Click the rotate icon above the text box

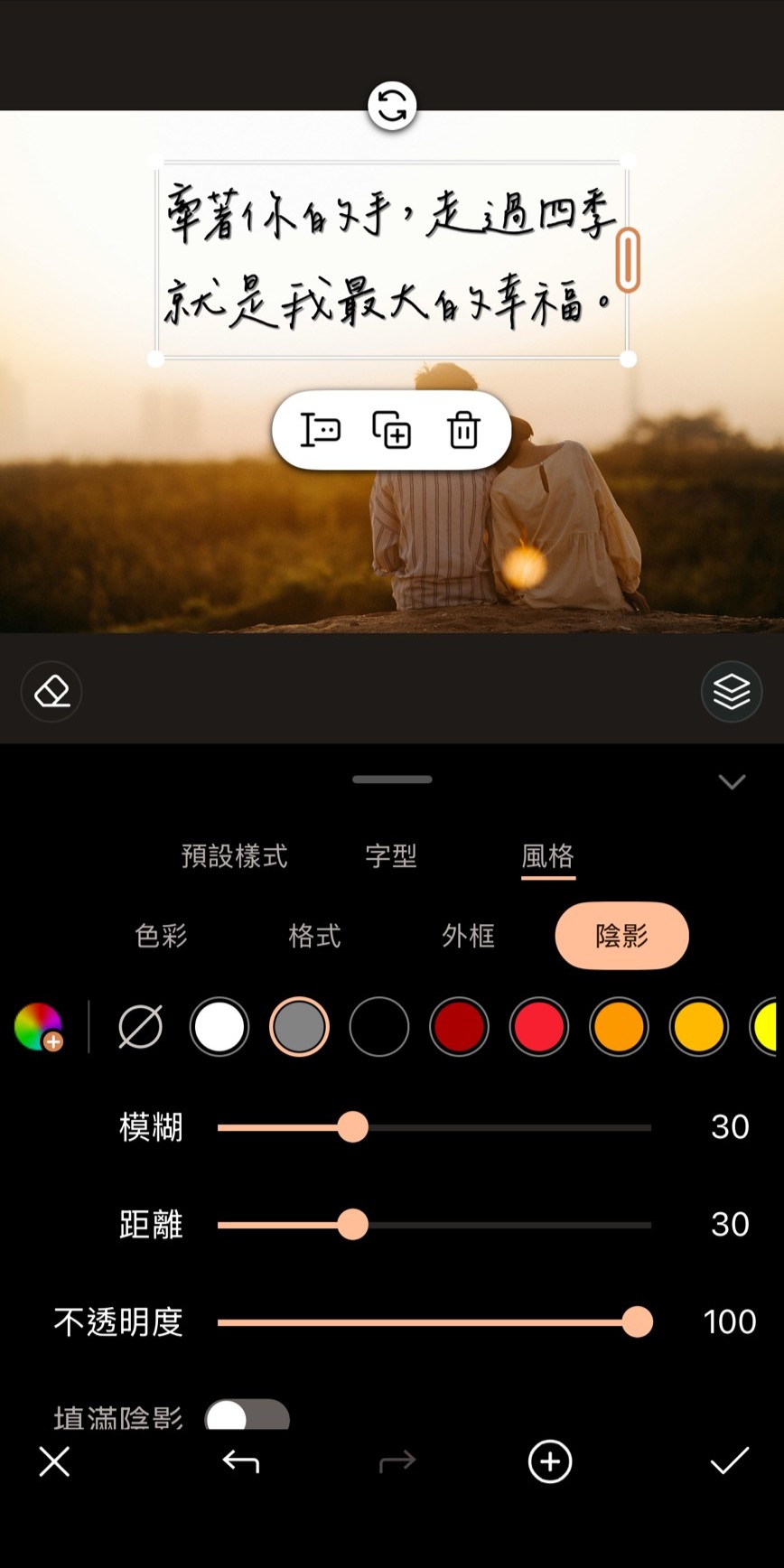pos(391,106)
